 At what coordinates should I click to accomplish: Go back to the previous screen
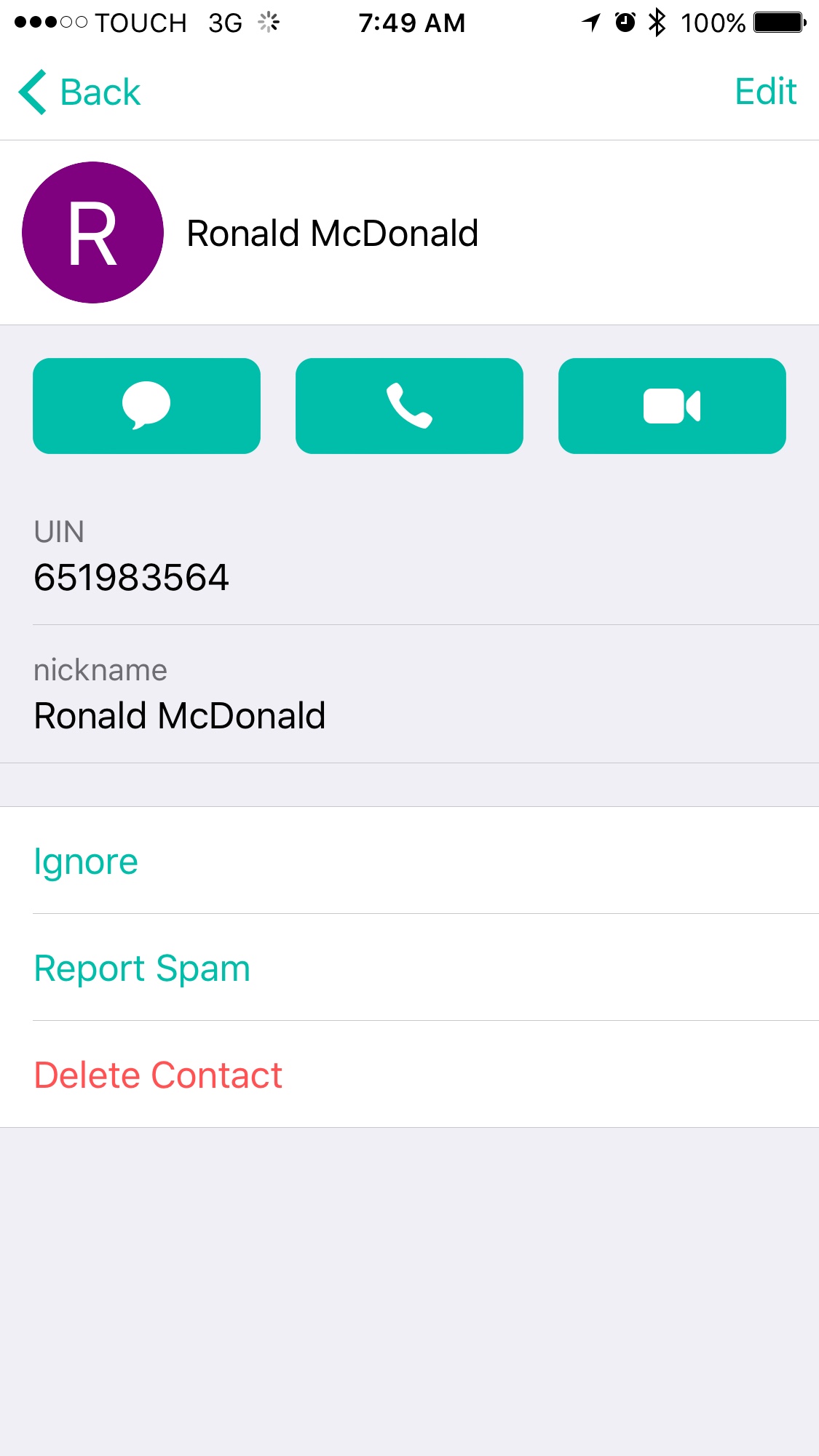tap(79, 92)
